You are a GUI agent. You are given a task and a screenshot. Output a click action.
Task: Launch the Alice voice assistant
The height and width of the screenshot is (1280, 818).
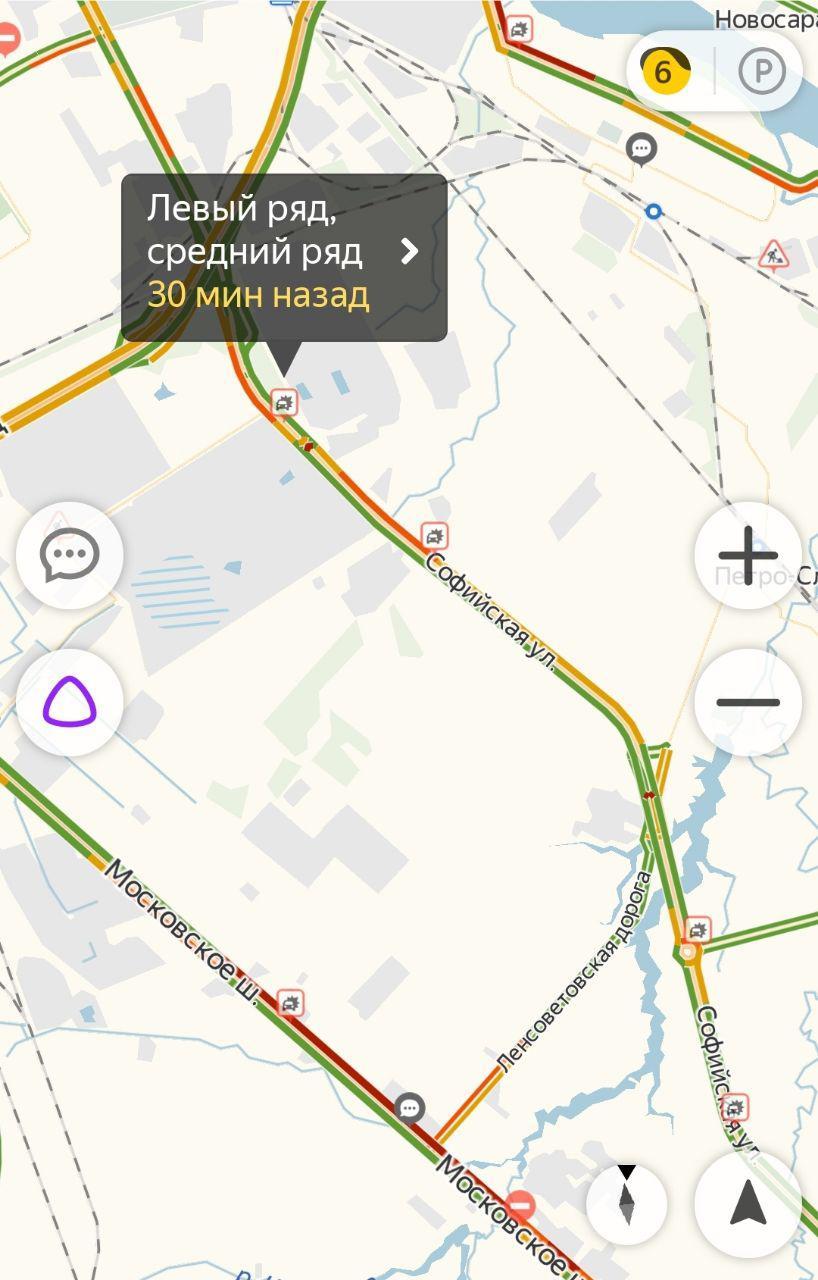tap(70, 702)
